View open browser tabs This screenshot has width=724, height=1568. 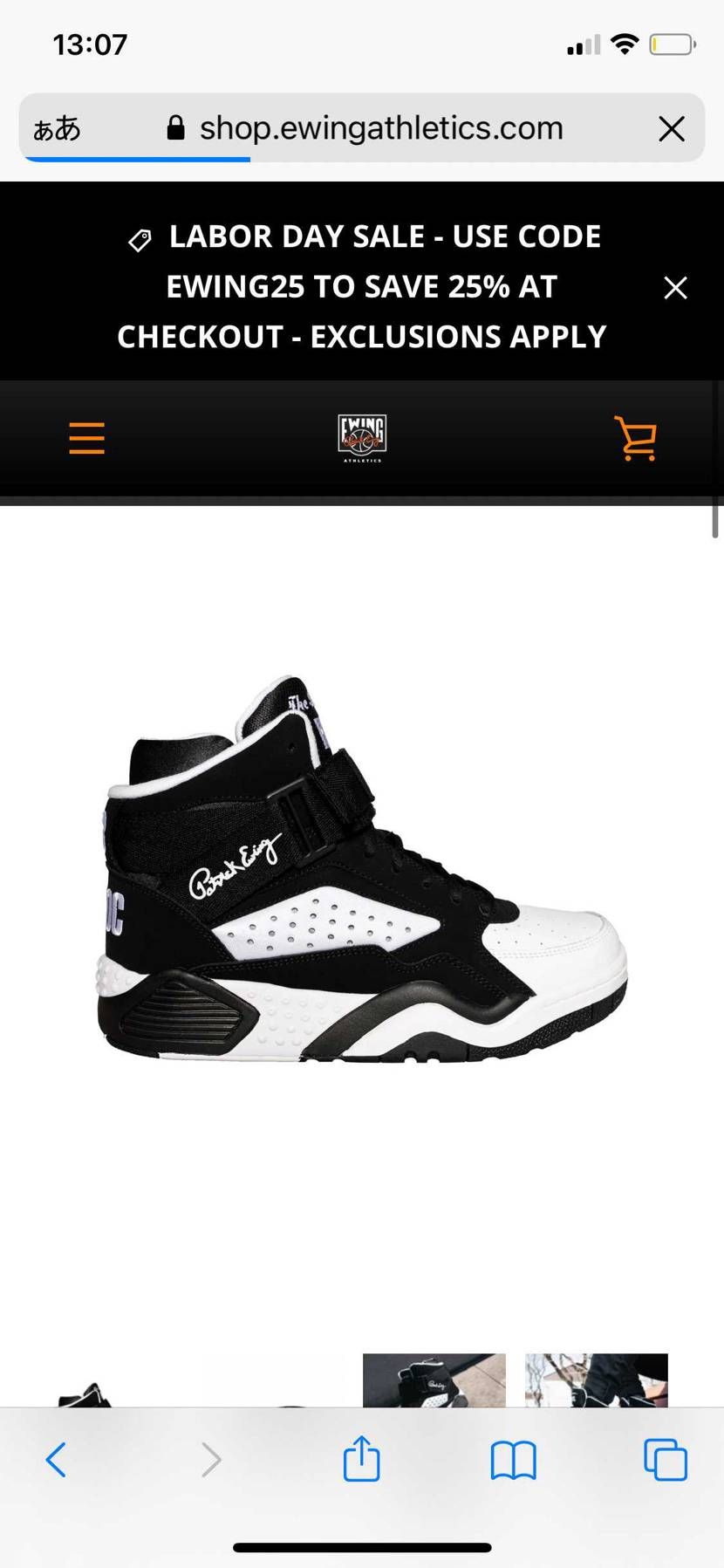(665, 1459)
